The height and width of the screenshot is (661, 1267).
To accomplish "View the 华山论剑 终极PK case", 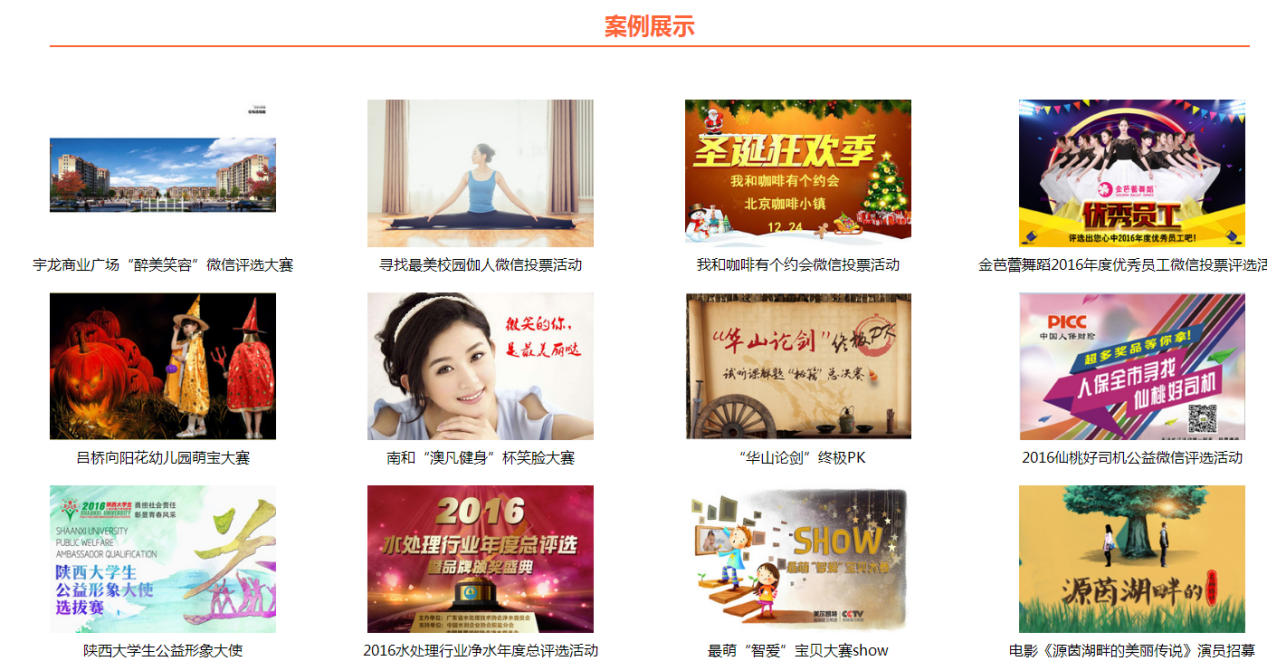I will click(798, 366).
